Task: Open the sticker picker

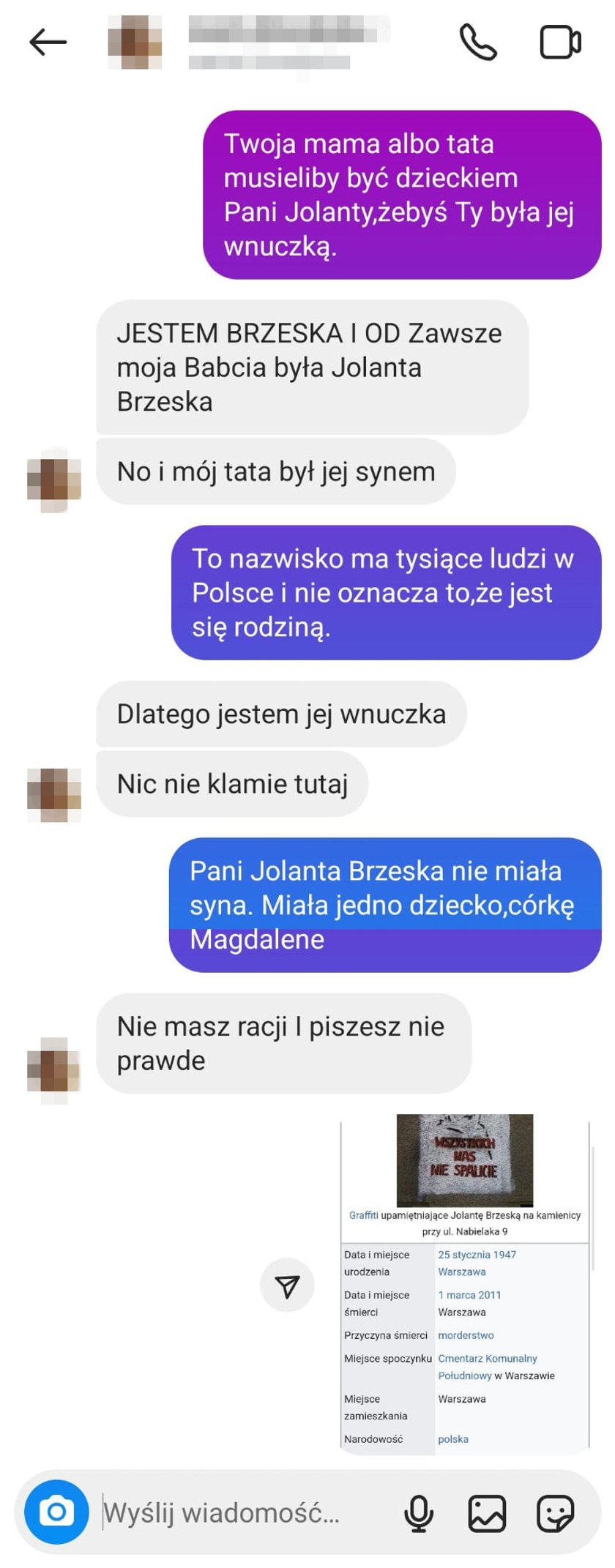Action: [555, 1512]
